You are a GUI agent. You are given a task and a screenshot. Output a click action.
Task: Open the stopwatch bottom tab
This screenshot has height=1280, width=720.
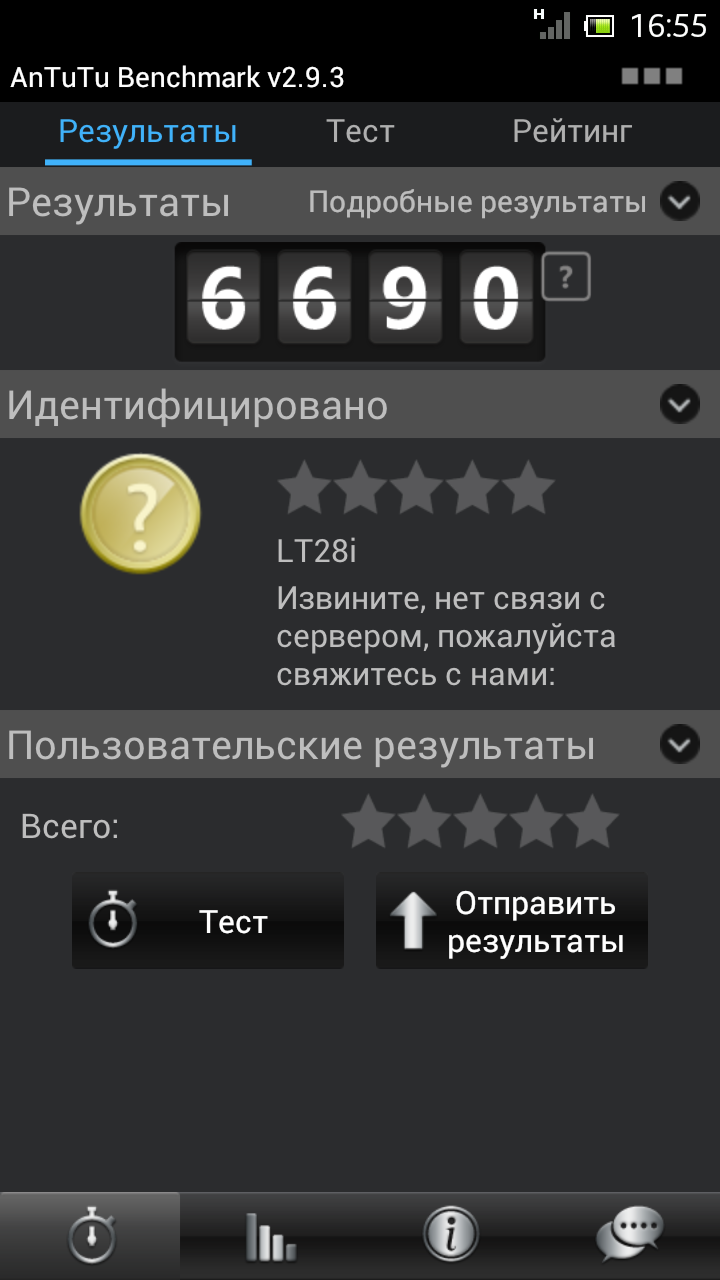point(90,1236)
